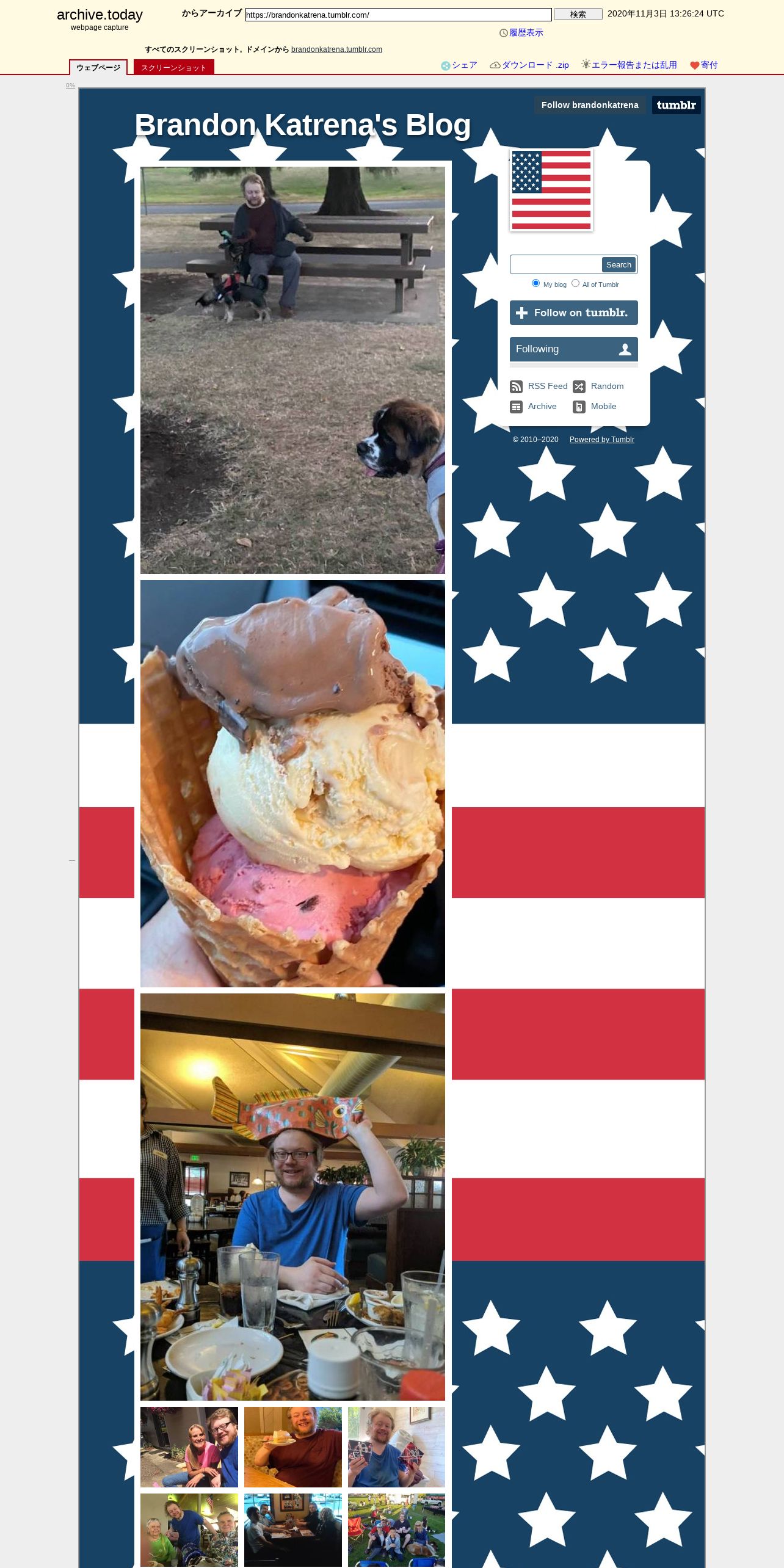Screen dimensions: 784x1568
Task: Tap the archive URL input field
Action: pos(398,15)
